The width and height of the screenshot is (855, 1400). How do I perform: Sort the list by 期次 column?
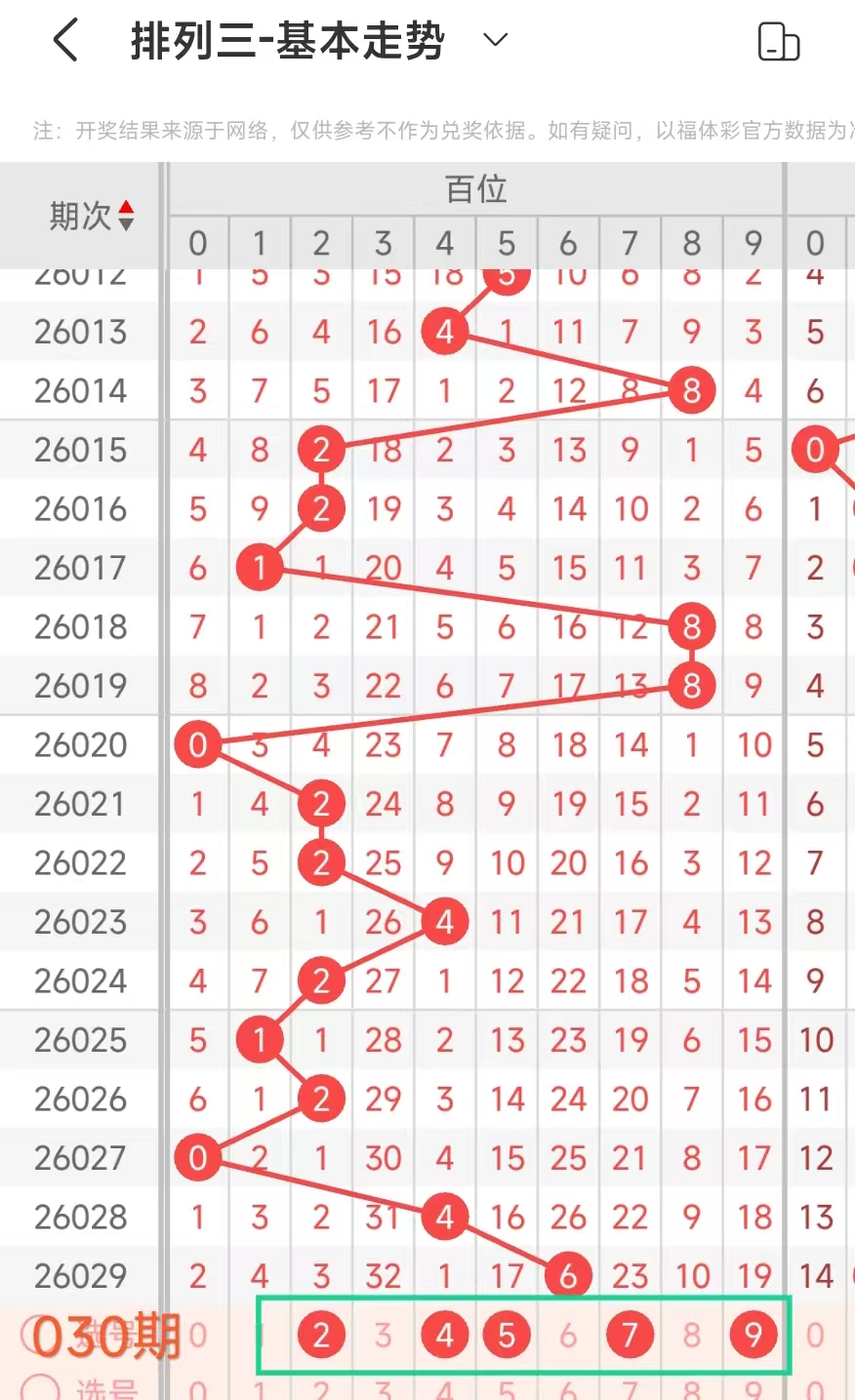point(93,216)
